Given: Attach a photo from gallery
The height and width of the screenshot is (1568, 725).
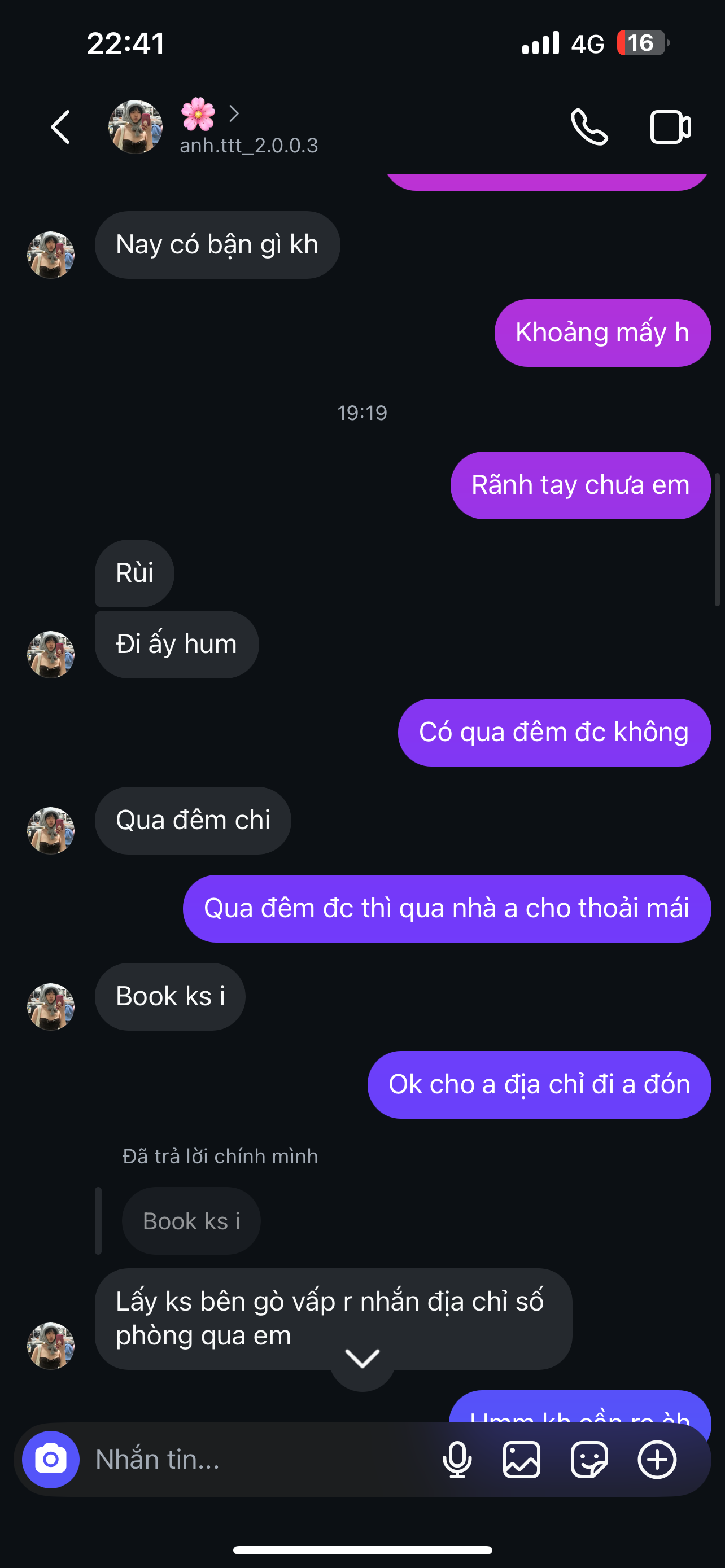Looking at the screenshot, I should (522, 1459).
